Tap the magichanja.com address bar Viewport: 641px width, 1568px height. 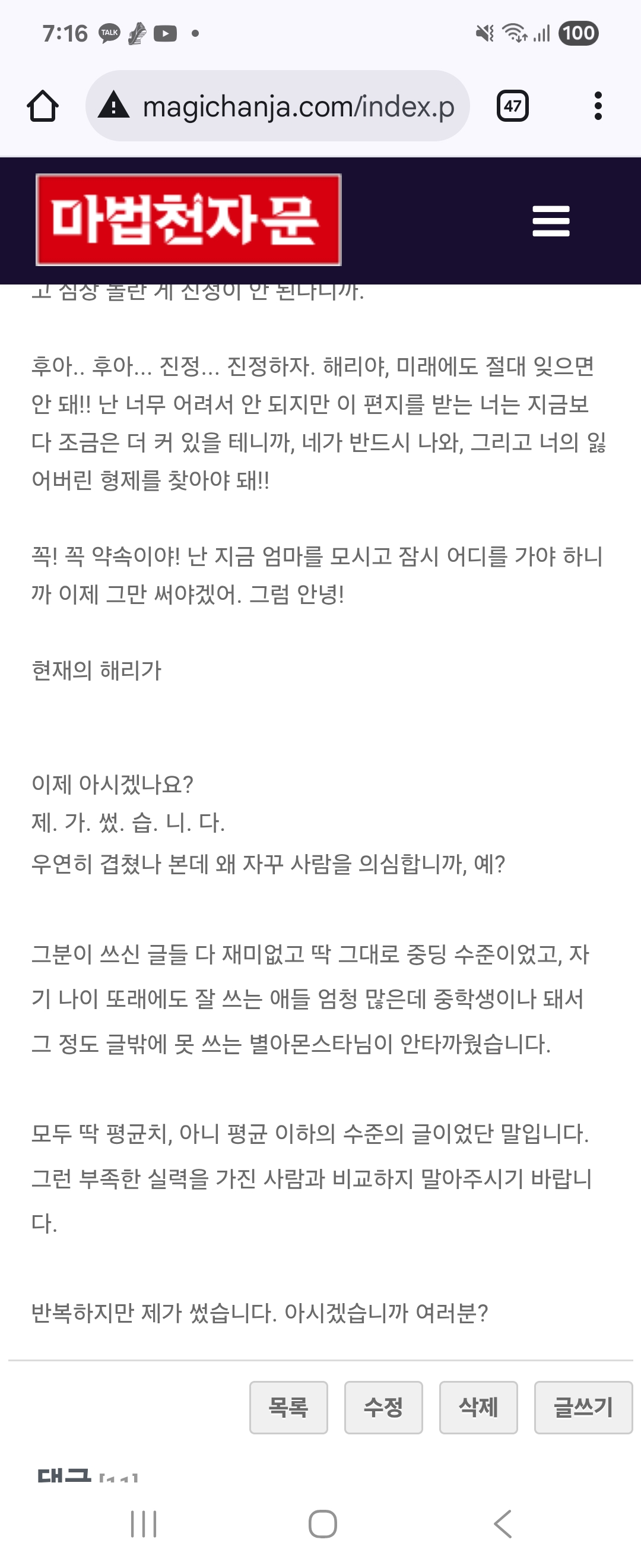click(298, 106)
